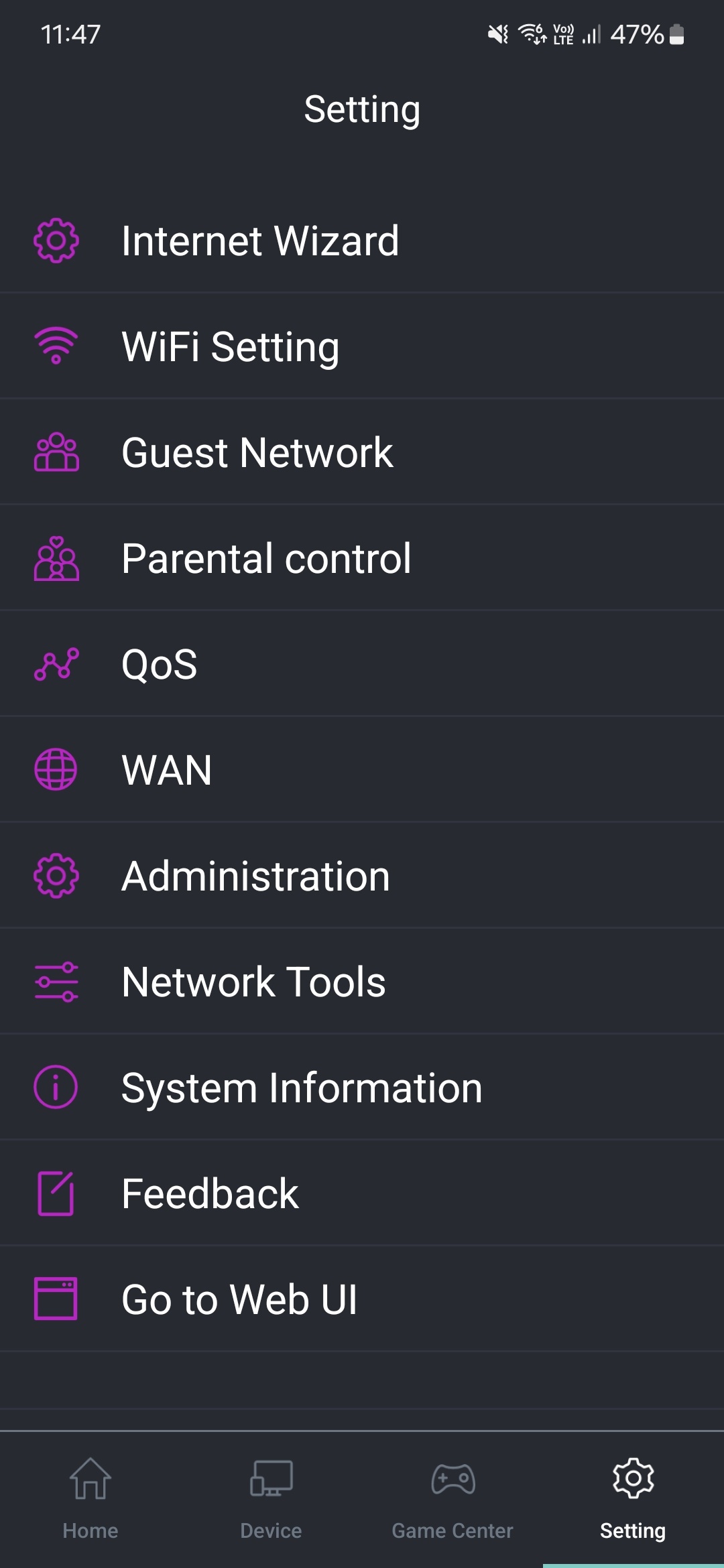View System Information
Viewport: 724px width, 1568px height.
pos(362,1087)
